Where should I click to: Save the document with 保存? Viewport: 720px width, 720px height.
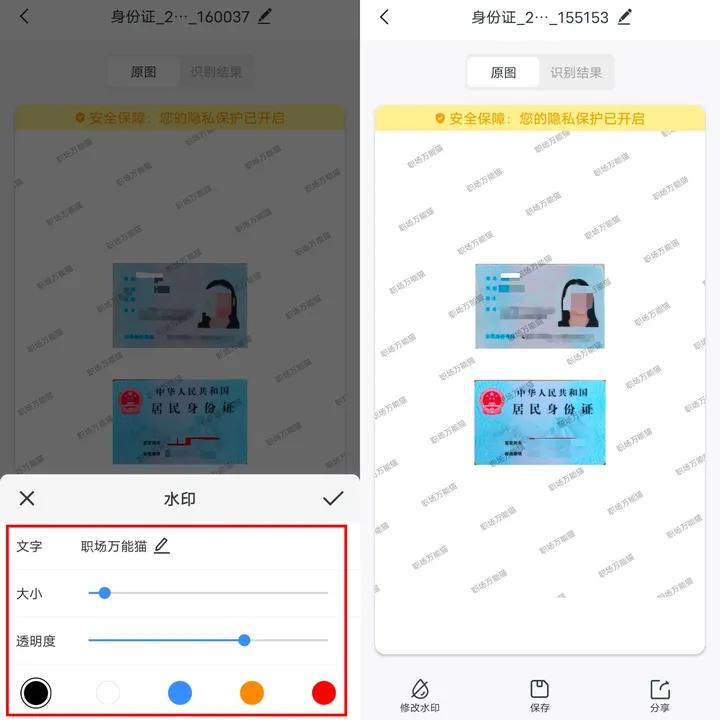(540, 695)
